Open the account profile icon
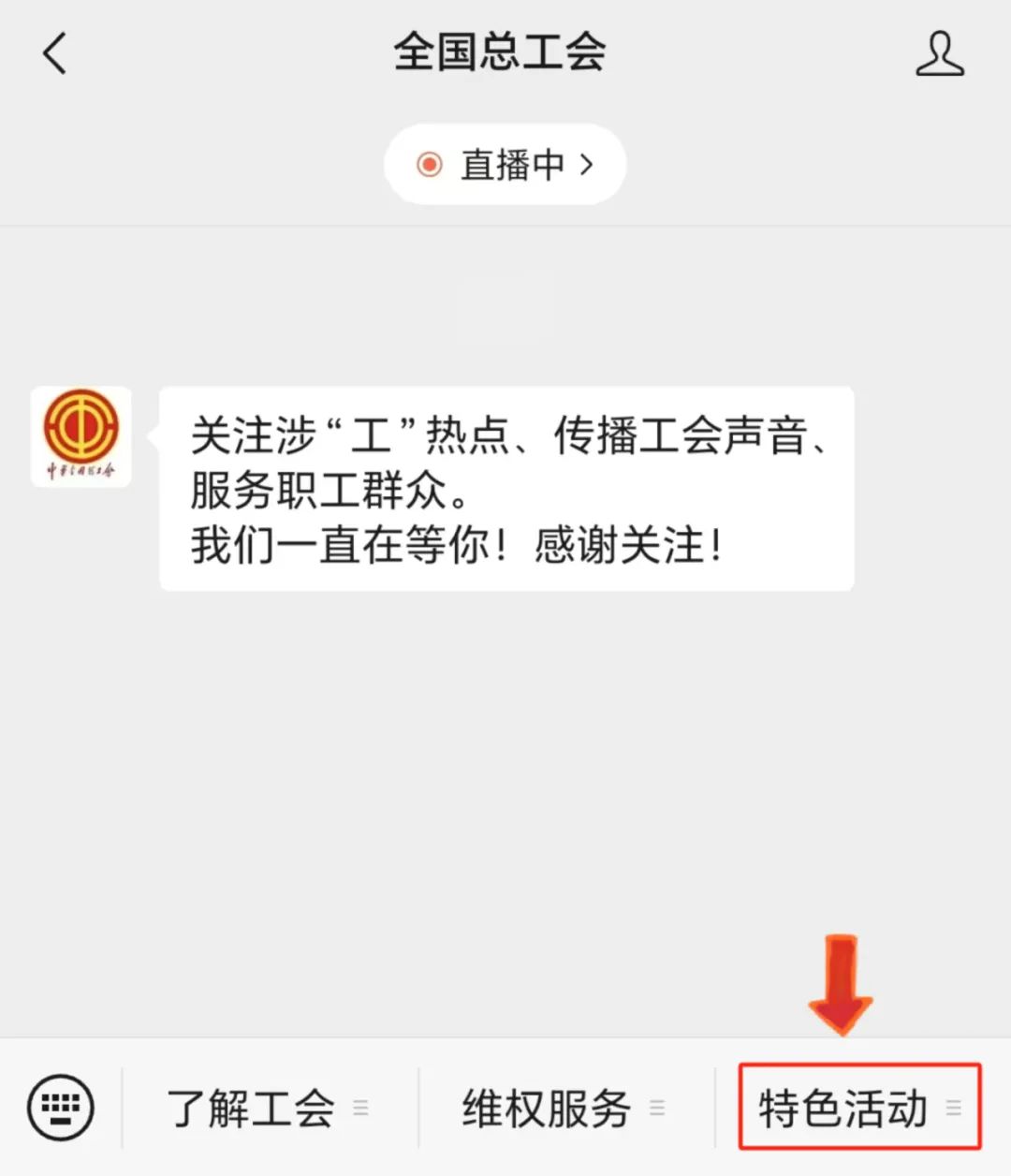Viewport: 1011px width, 1176px height. tap(939, 53)
